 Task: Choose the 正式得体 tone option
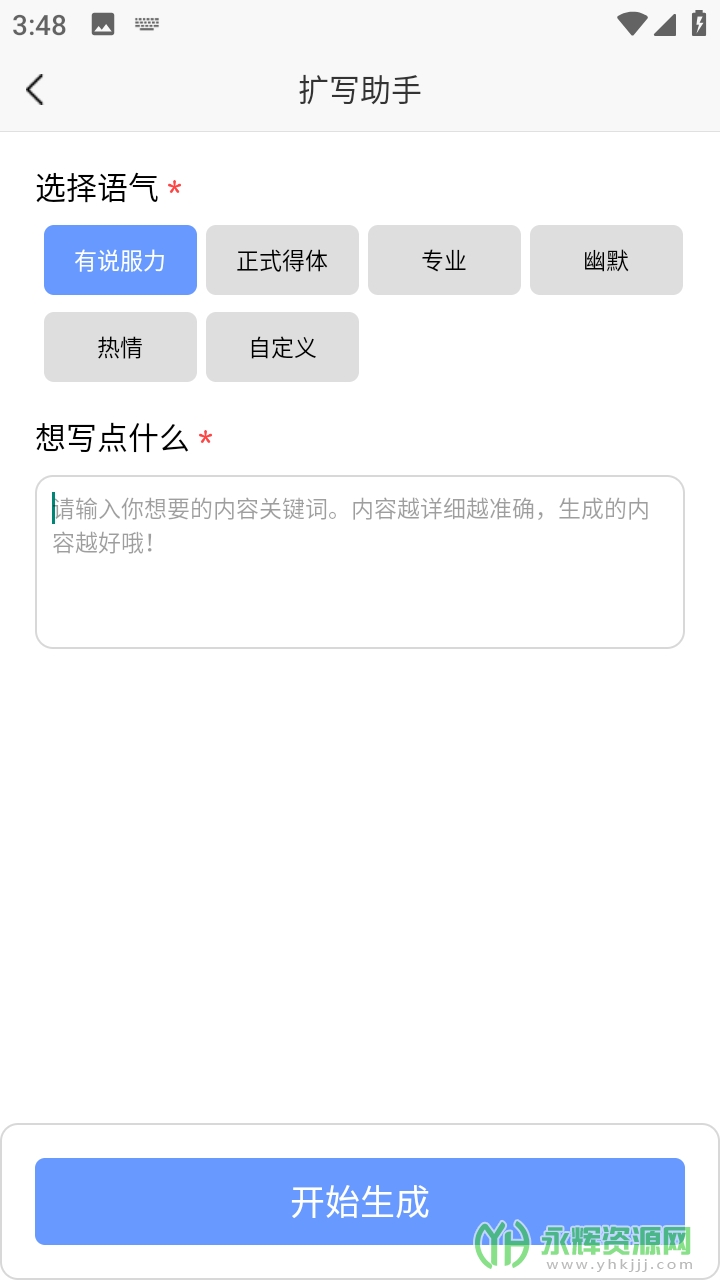(282, 260)
